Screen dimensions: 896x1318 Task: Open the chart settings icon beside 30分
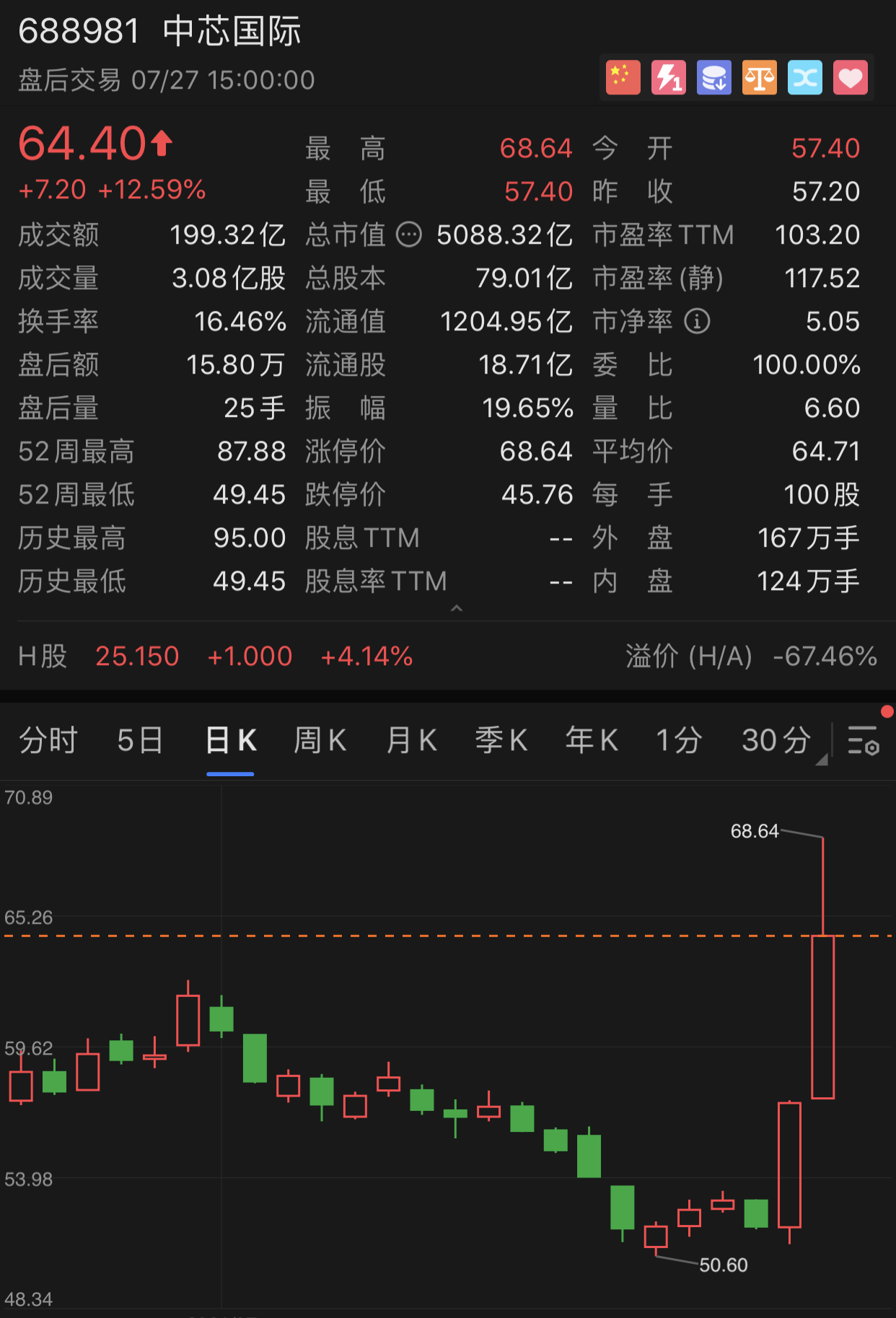(x=863, y=741)
